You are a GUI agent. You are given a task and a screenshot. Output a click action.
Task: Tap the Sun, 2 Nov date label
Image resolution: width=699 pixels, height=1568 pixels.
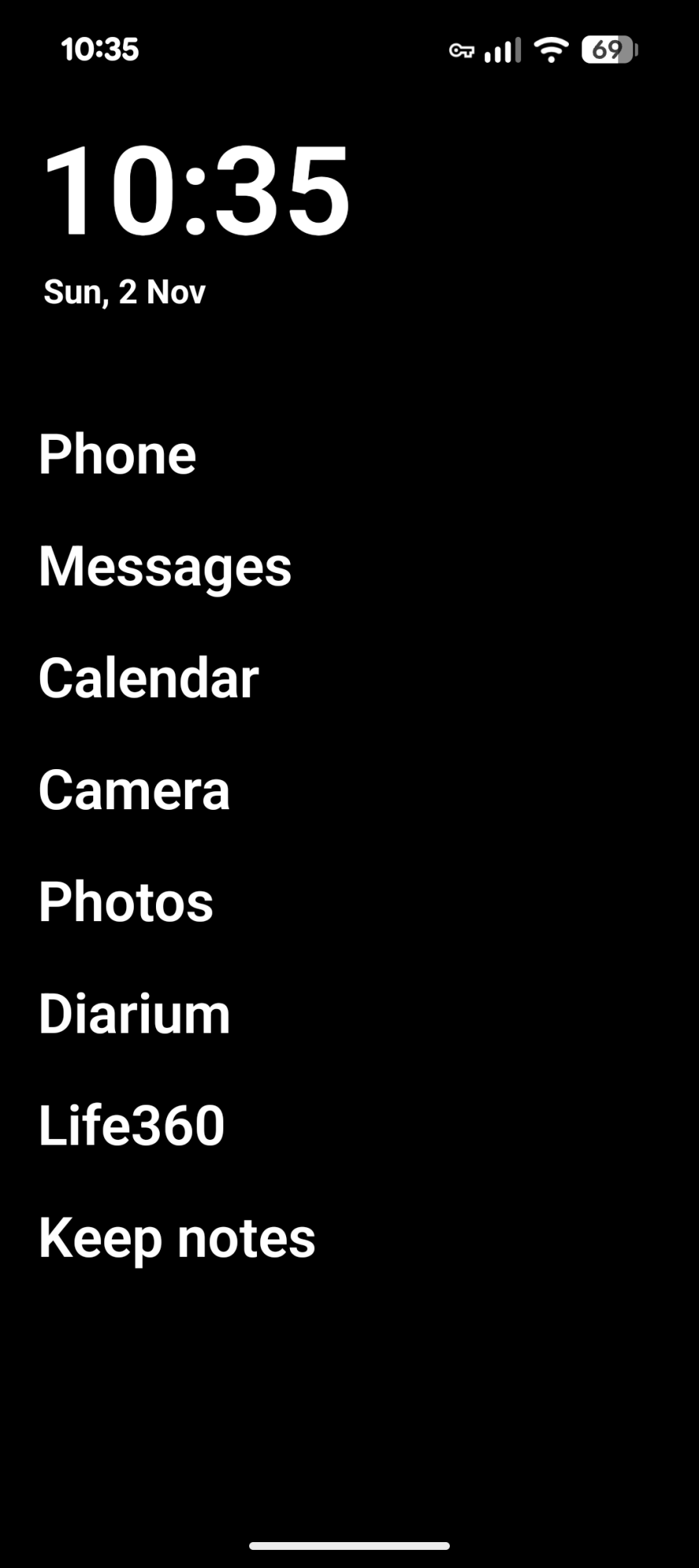pyautogui.click(x=124, y=291)
